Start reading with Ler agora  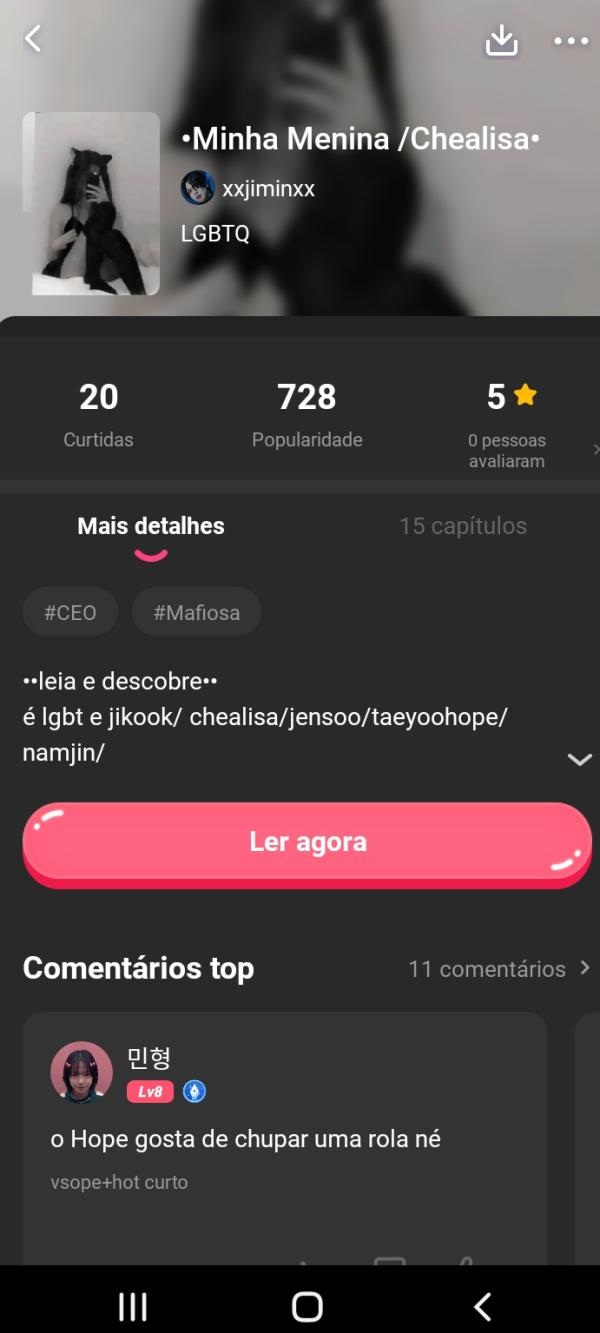coord(307,842)
